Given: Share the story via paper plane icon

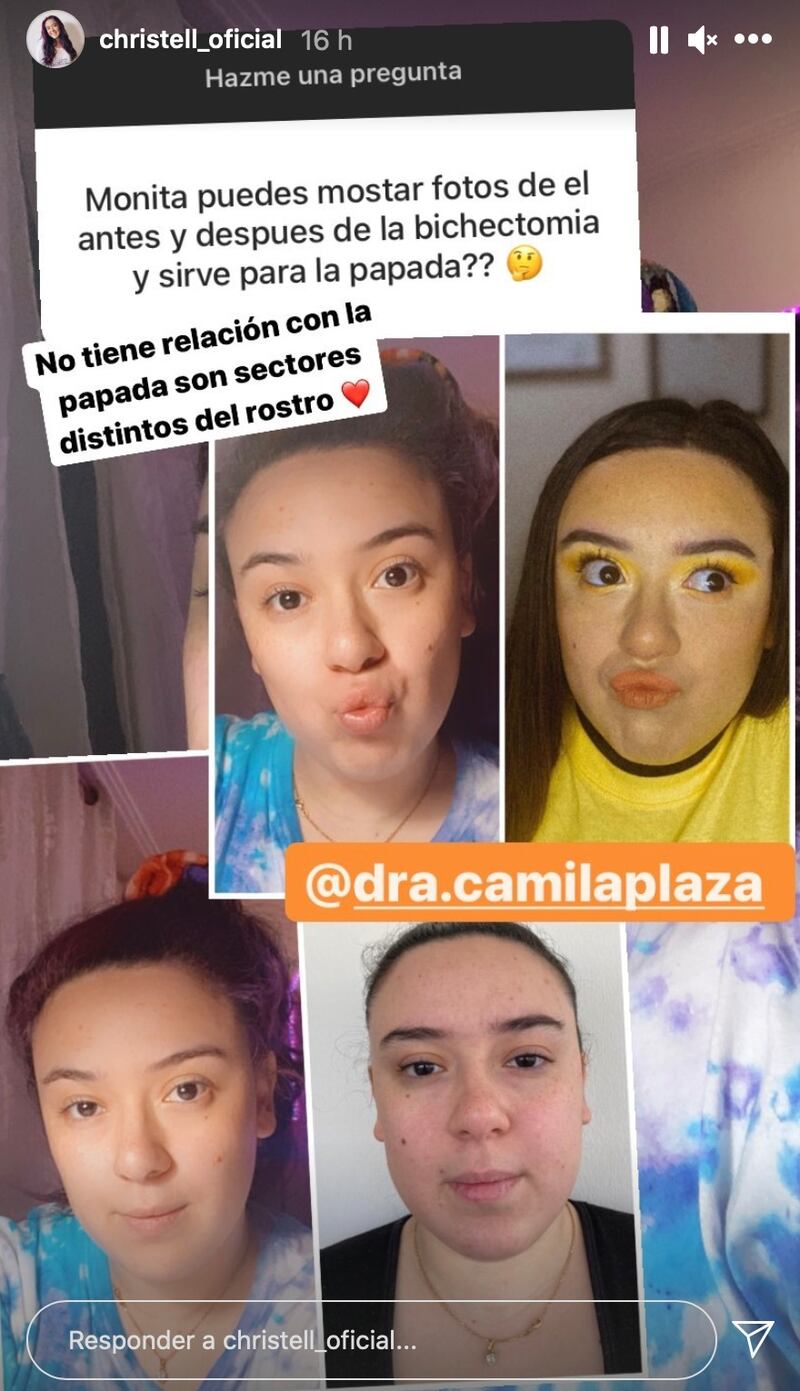Looking at the screenshot, I should point(752,1339).
